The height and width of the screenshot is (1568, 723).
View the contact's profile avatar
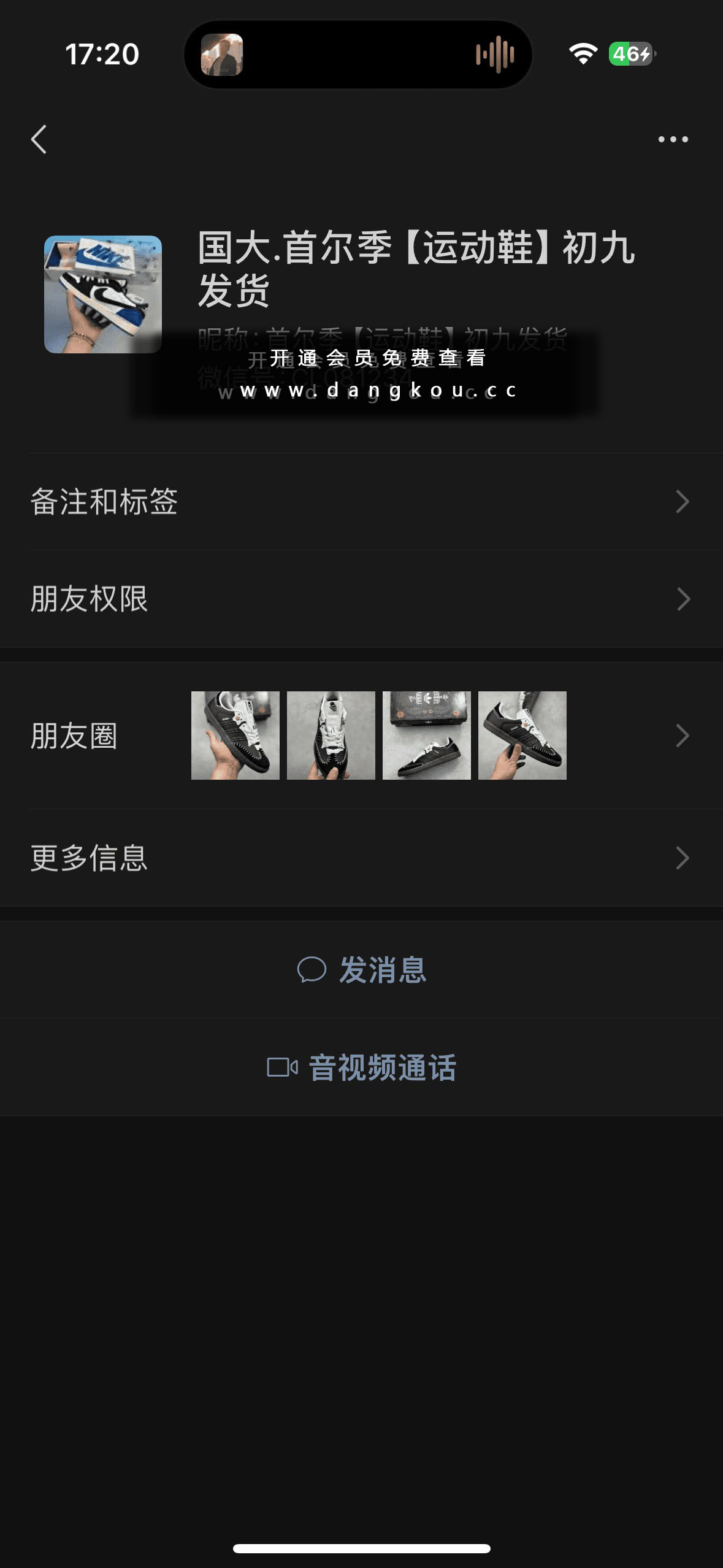(x=103, y=294)
